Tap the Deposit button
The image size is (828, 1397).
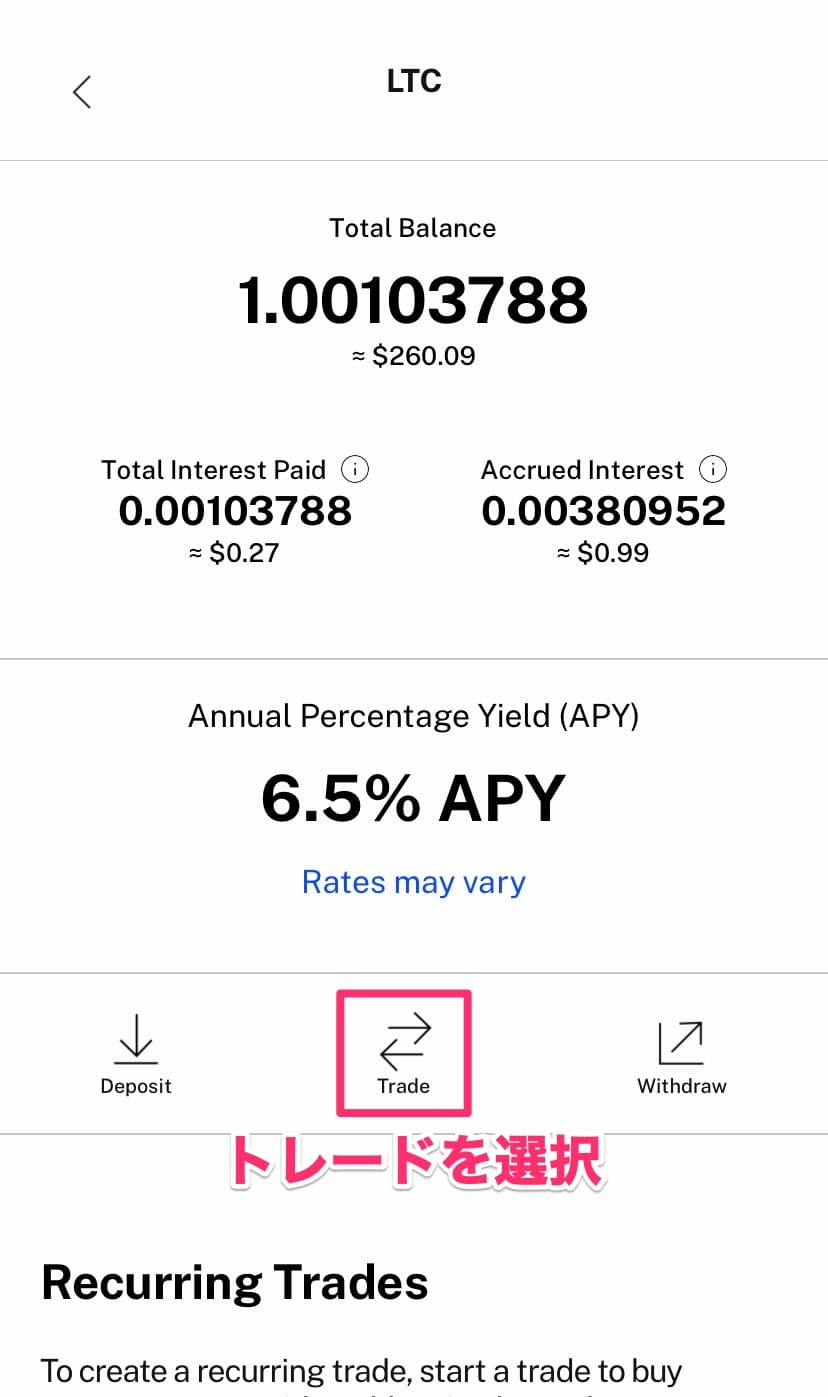click(x=136, y=1055)
